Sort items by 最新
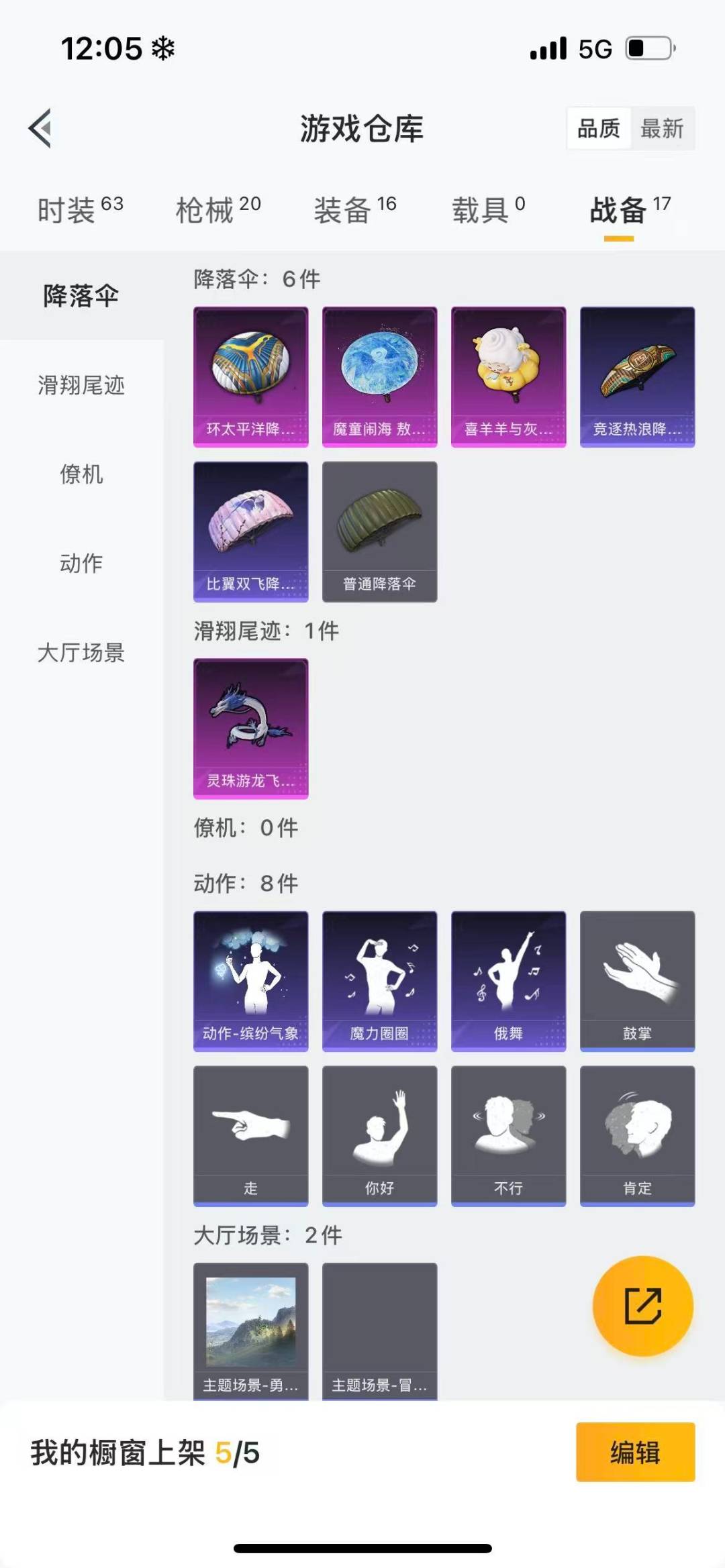725x1568 pixels. pyautogui.click(x=662, y=128)
